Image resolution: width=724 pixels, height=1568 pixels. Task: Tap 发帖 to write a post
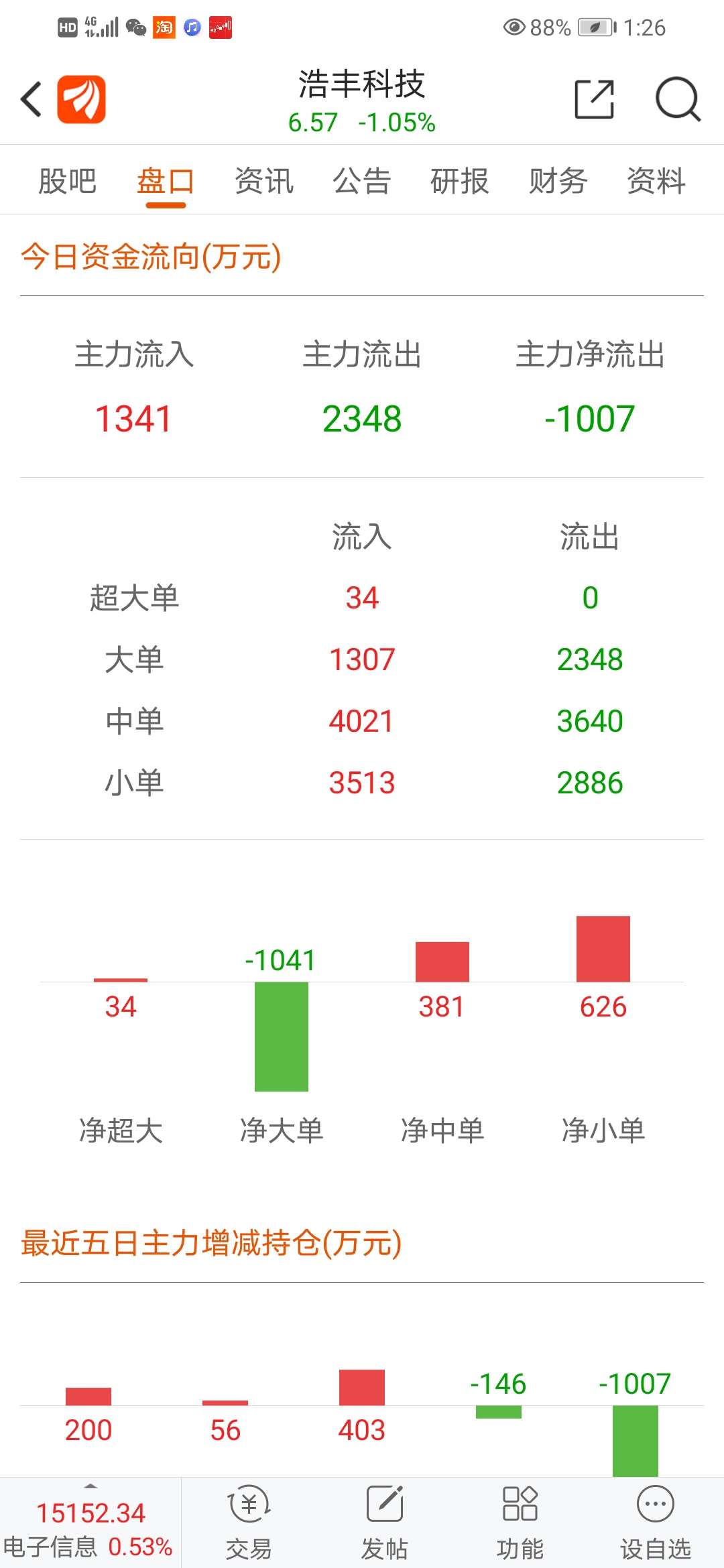coord(385,1522)
